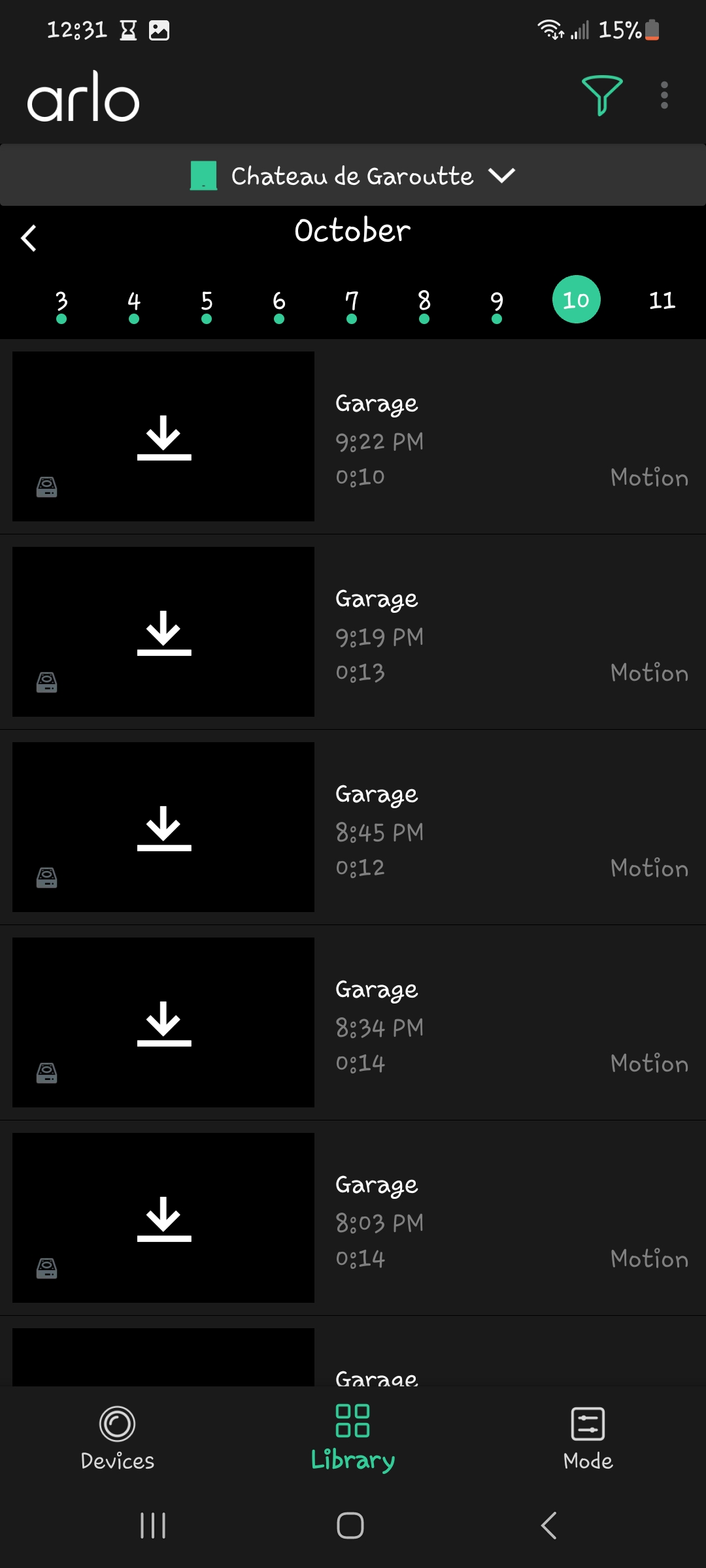Select October 5 in the calendar

(207, 301)
